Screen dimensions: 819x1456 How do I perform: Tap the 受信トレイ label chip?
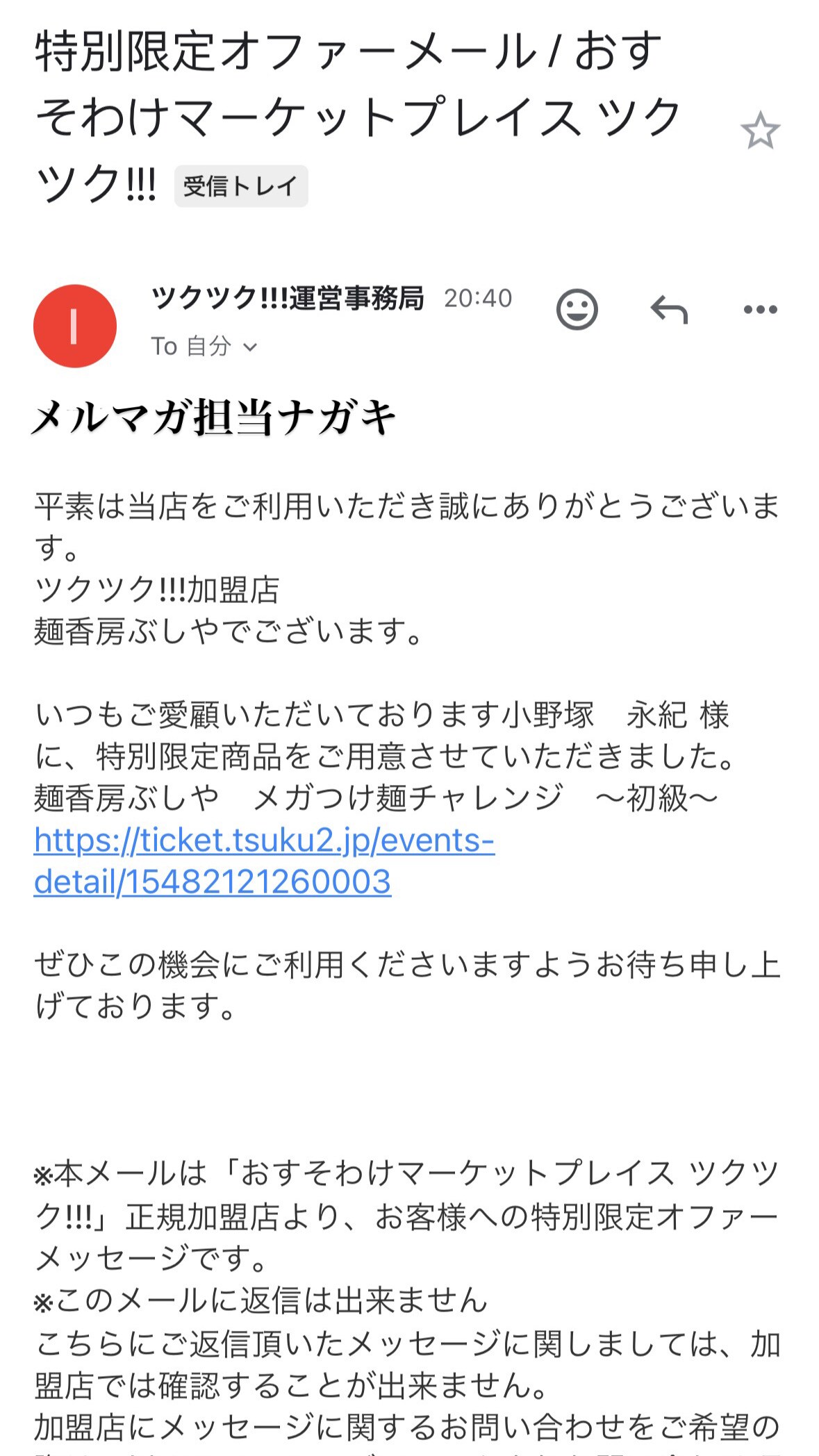[x=240, y=186]
